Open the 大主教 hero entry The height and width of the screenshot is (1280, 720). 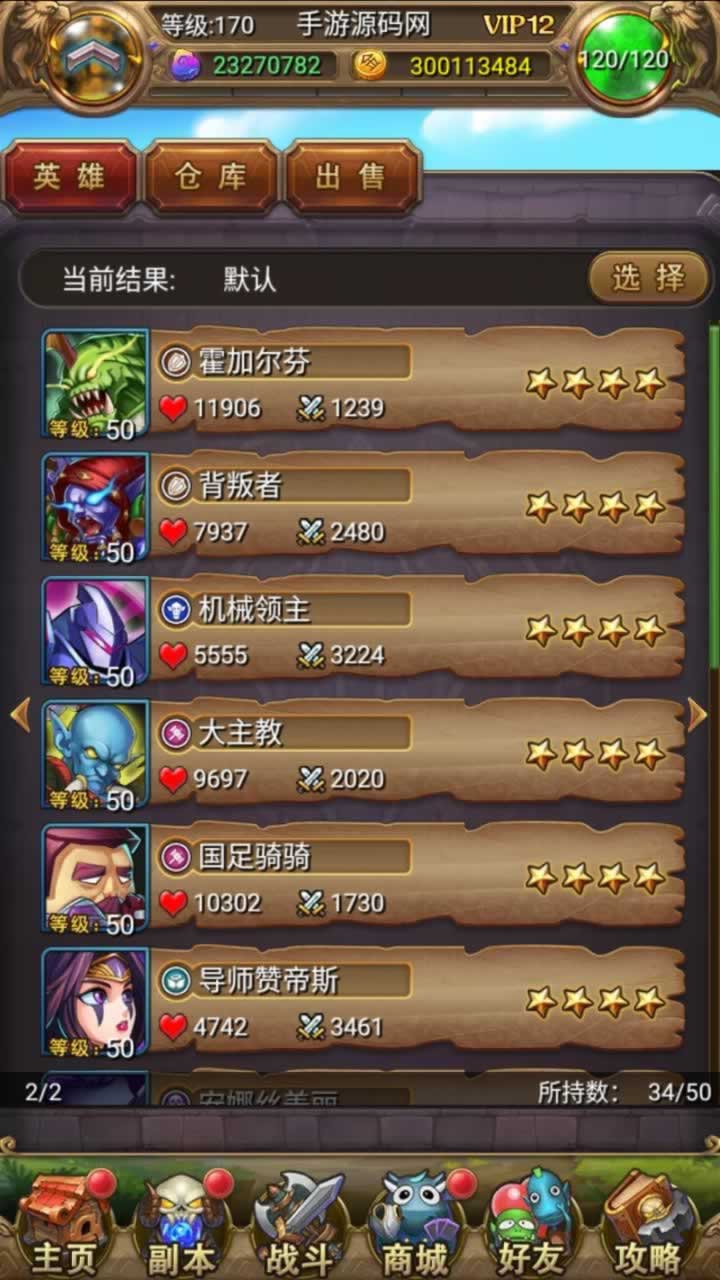[400, 755]
